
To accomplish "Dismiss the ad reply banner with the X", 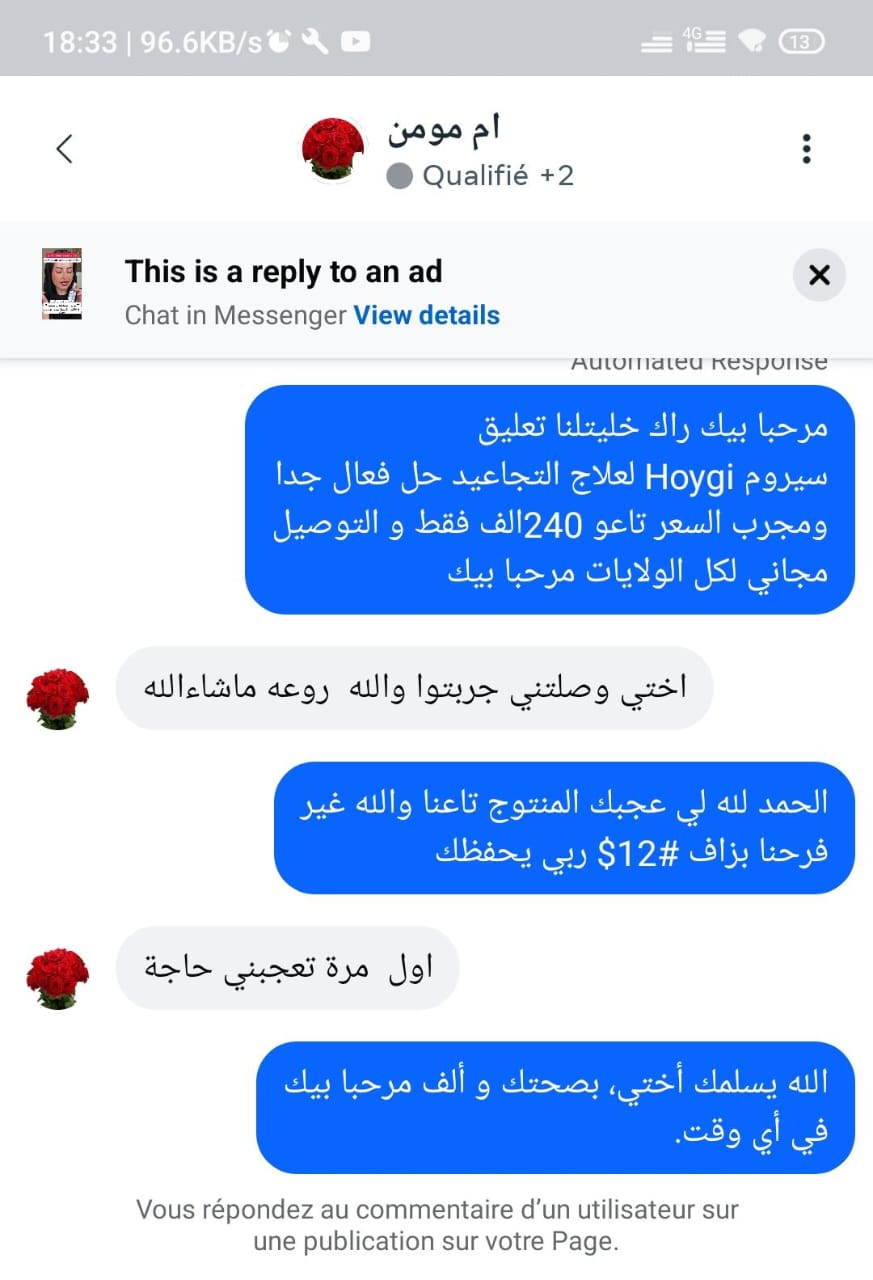I will tap(819, 275).
